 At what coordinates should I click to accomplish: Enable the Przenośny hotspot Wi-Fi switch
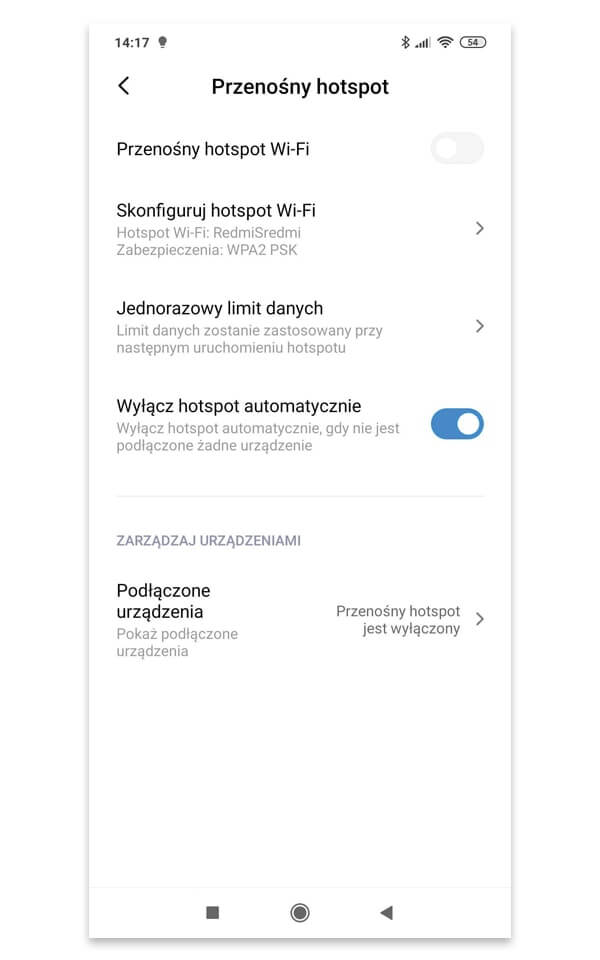point(457,148)
